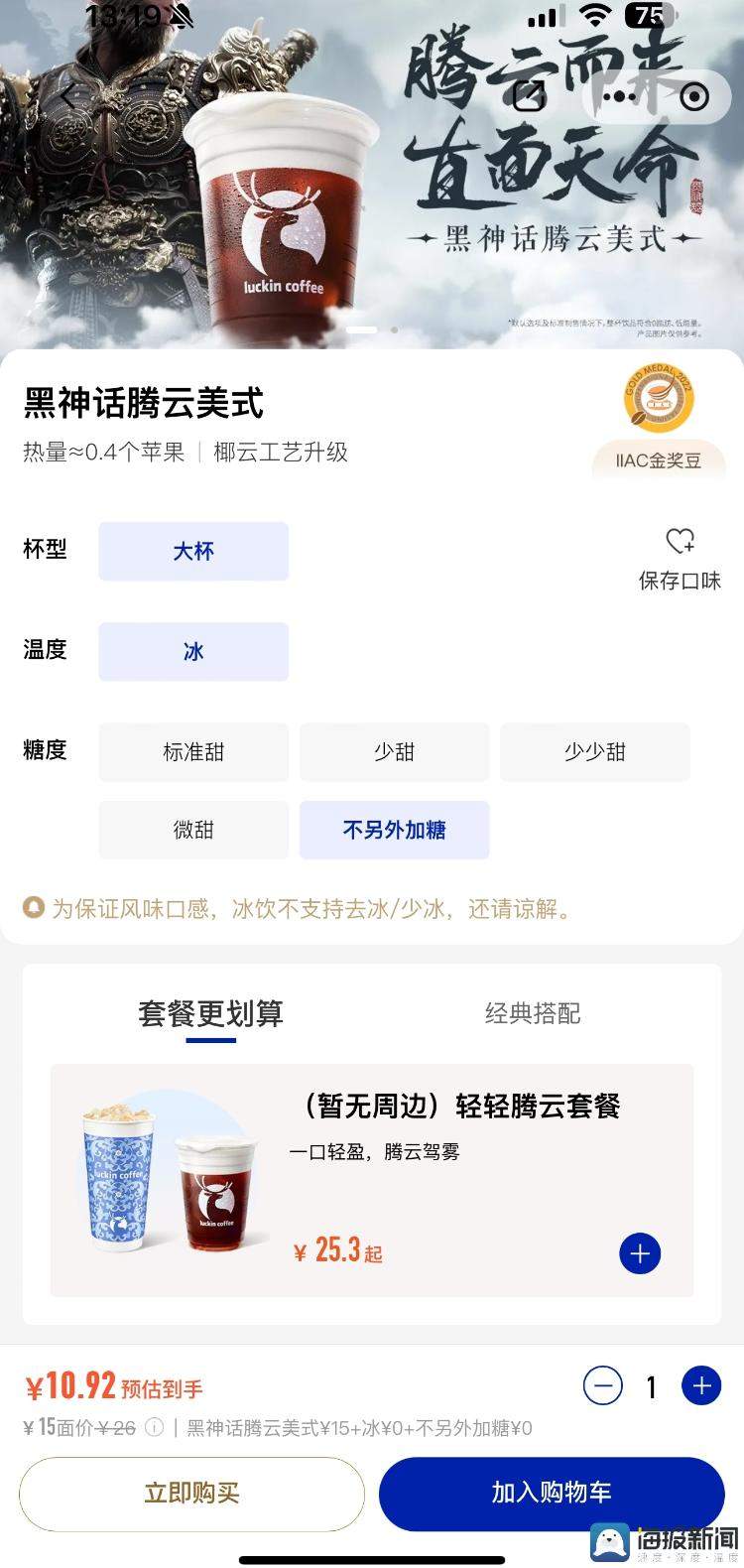Tap the heart icon to save flavor

pos(681,542)
